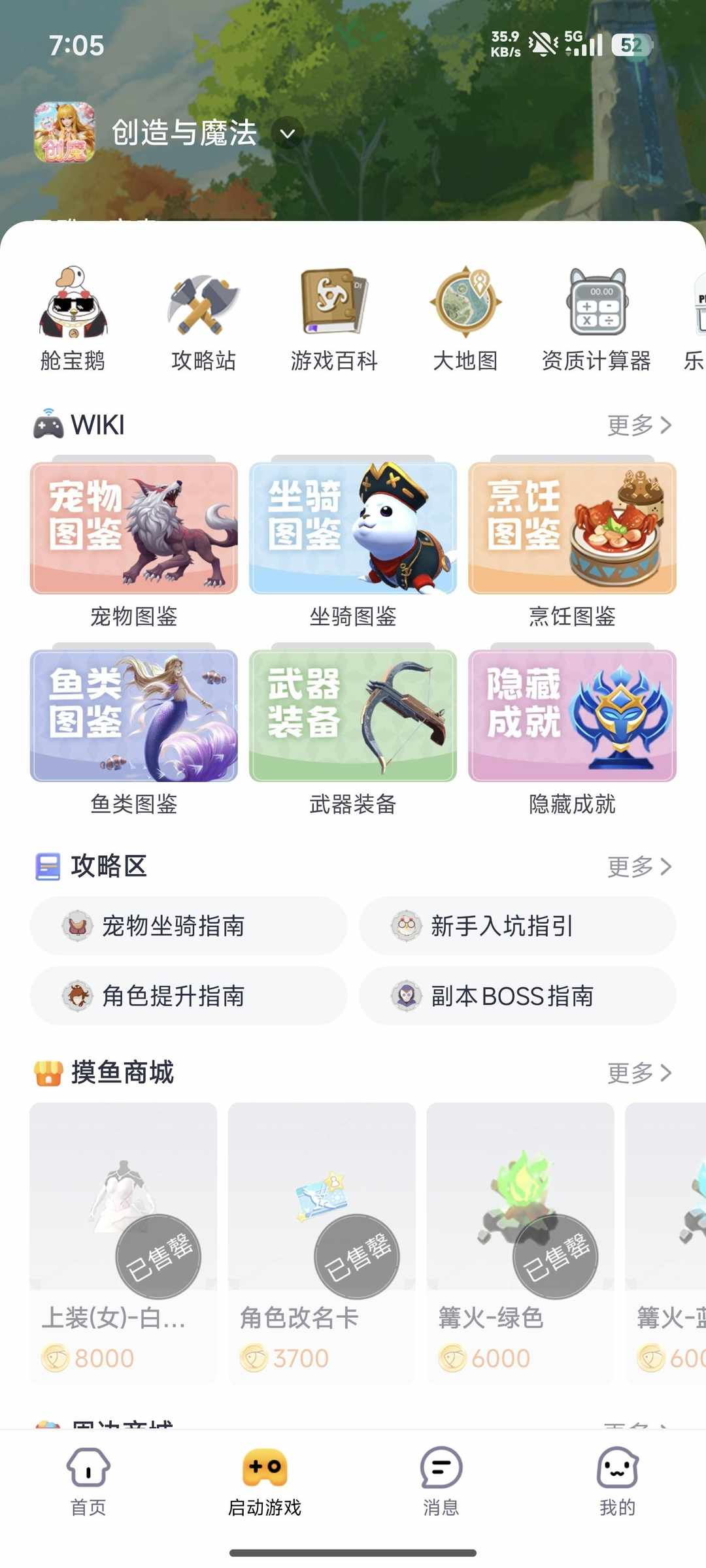Image resolution: width=706 pixels, height=1568 pixels.
Task: Open the 宠物图鉴 card
Action: tap(133, 529)
